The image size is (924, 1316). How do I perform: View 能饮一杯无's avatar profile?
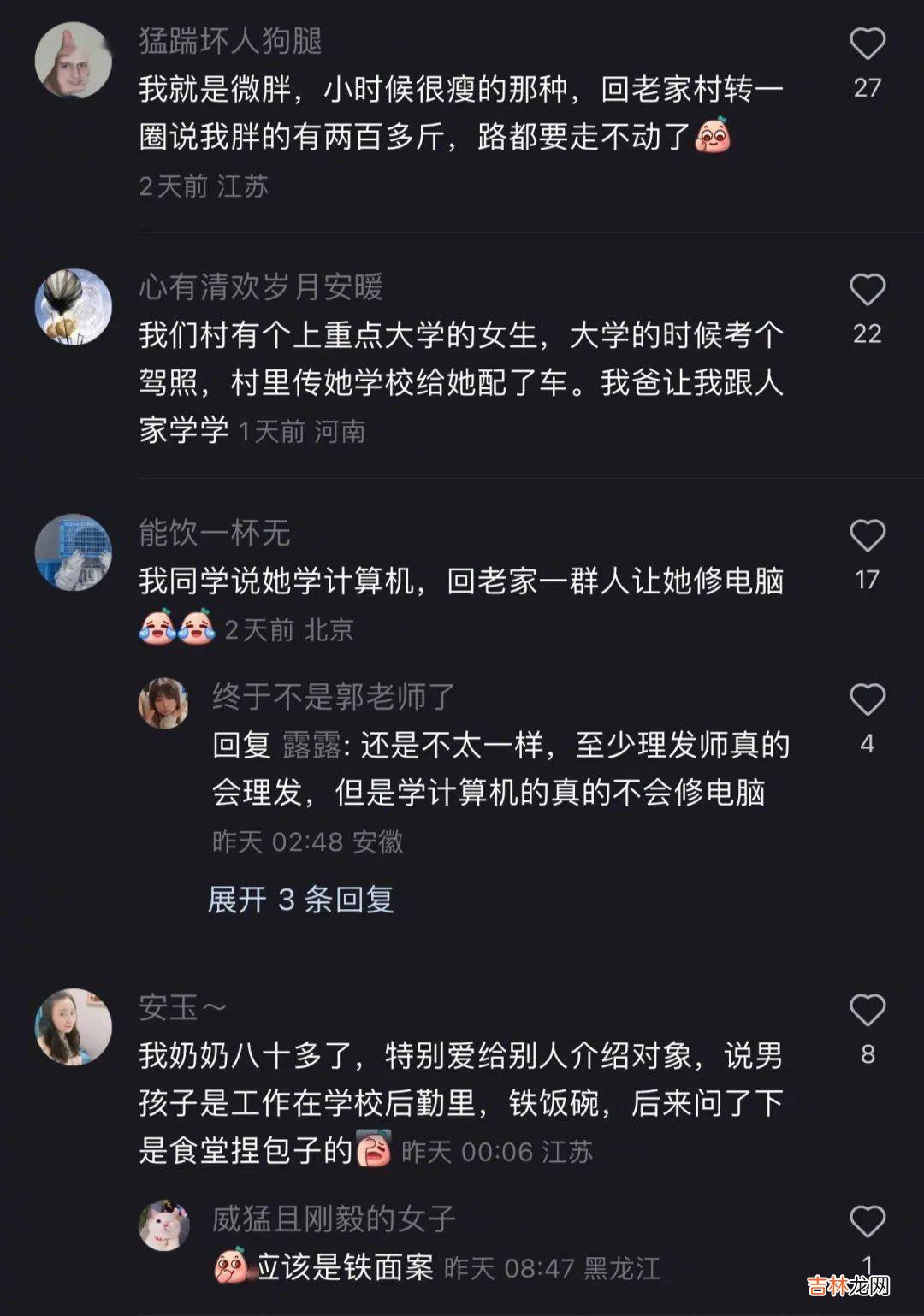[74, 552]
